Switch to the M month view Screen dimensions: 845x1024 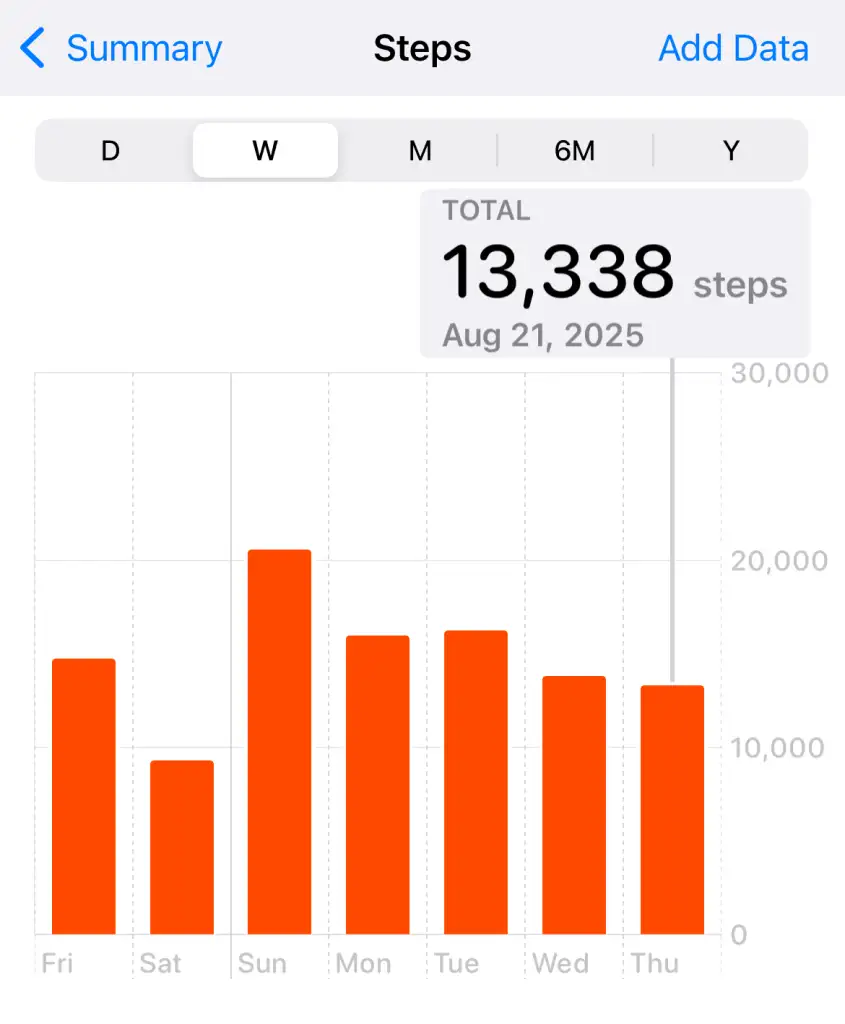[420, 151]
